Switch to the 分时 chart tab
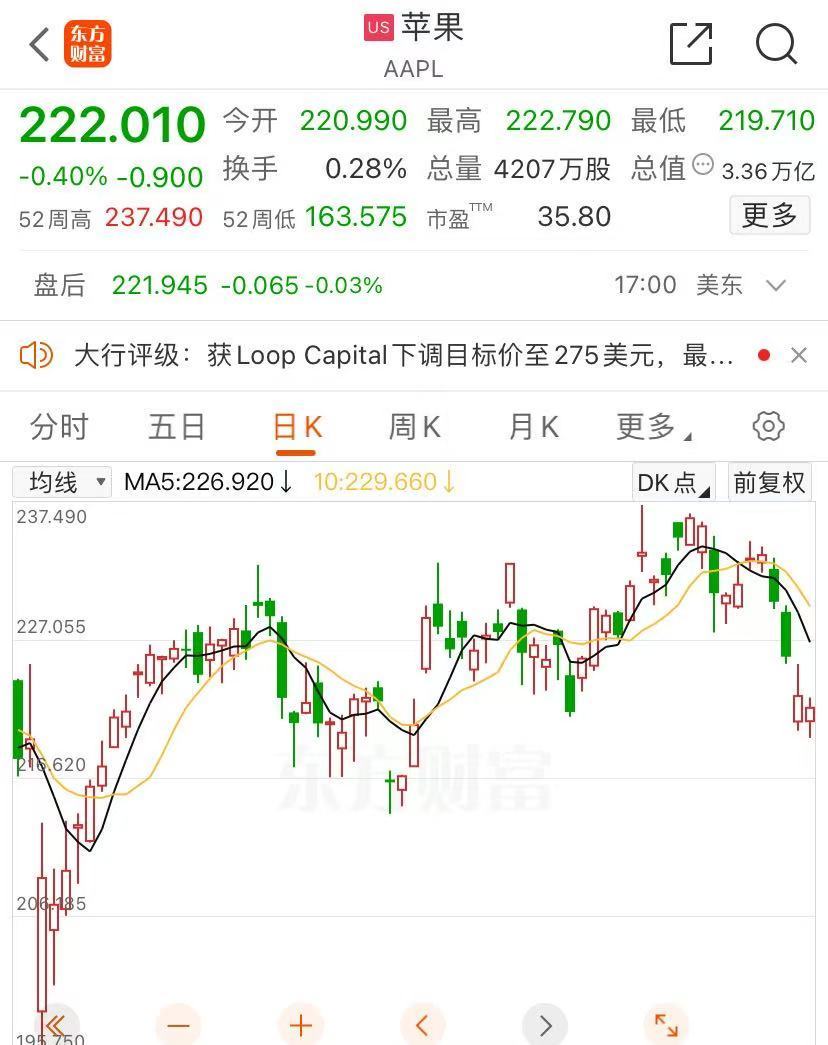The image size is (828, 1045). coord(59,427)
